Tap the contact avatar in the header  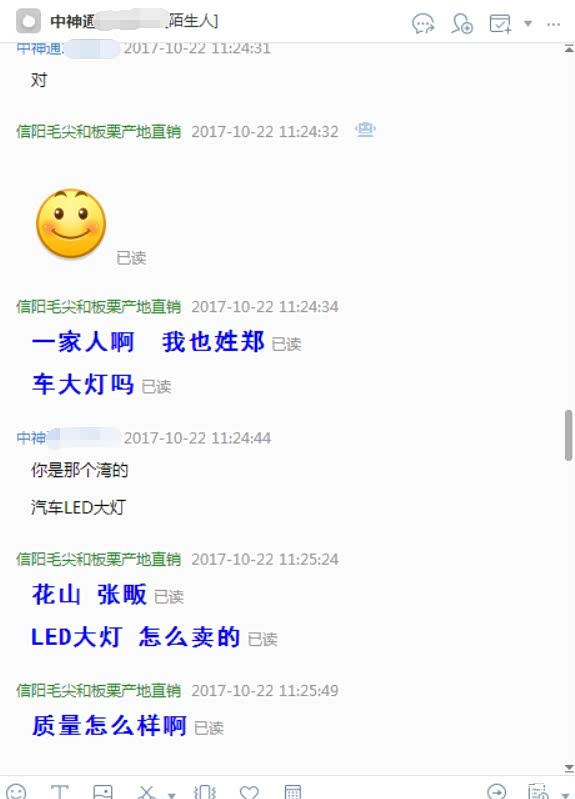pyautogui.click(x=28, y=21)
